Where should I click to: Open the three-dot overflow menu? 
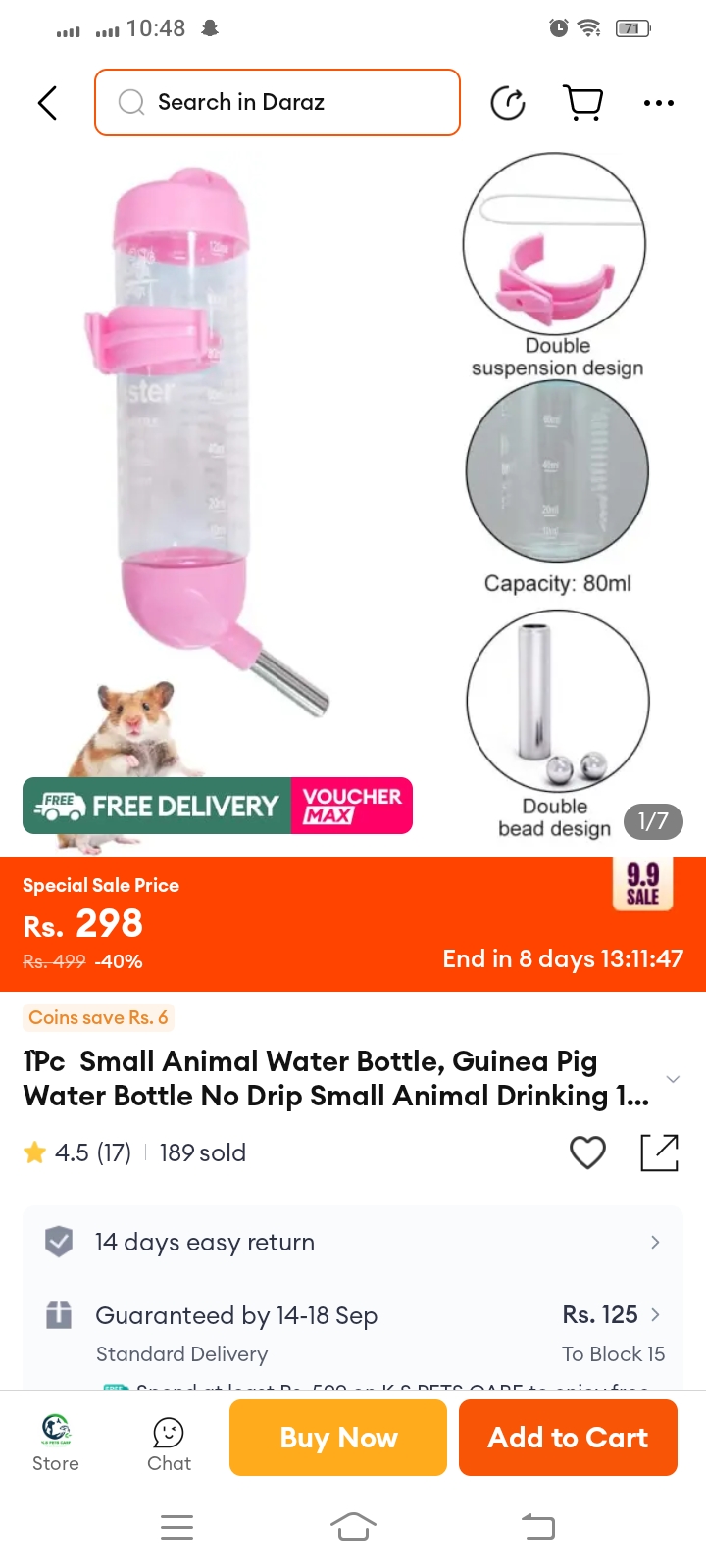click(658, 103)
